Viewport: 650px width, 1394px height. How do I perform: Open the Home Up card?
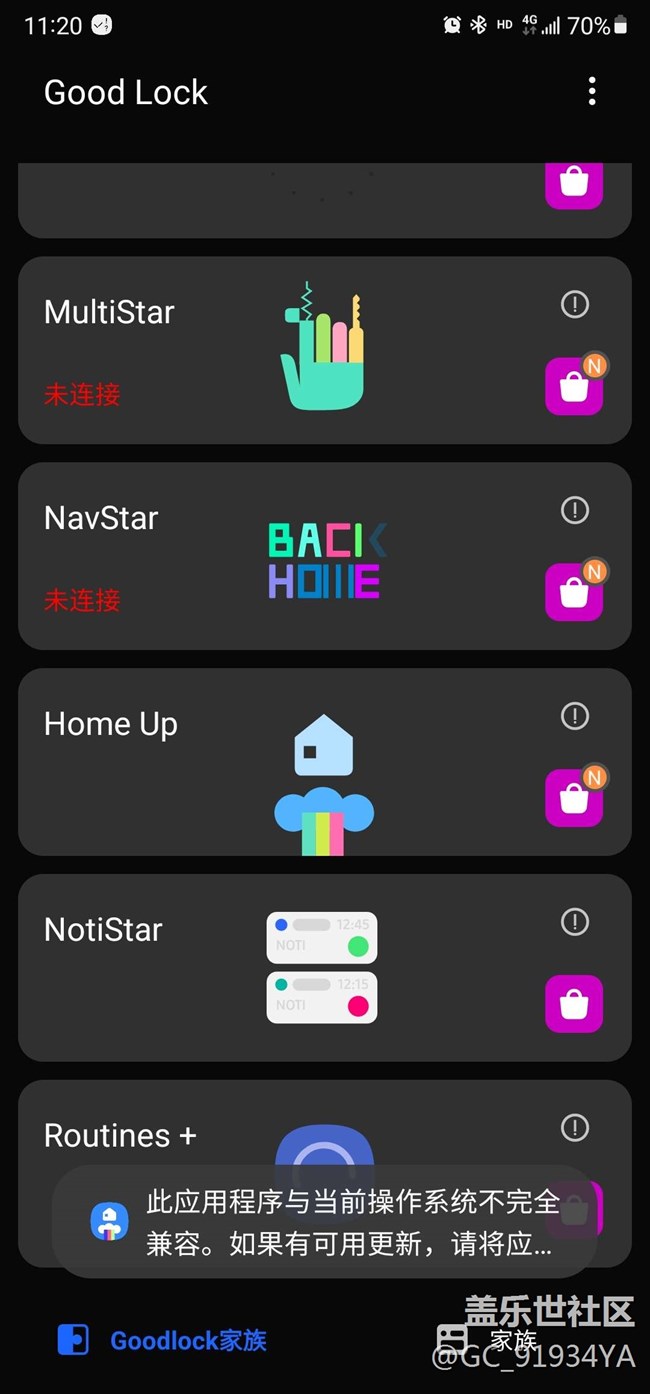point(200,762)
